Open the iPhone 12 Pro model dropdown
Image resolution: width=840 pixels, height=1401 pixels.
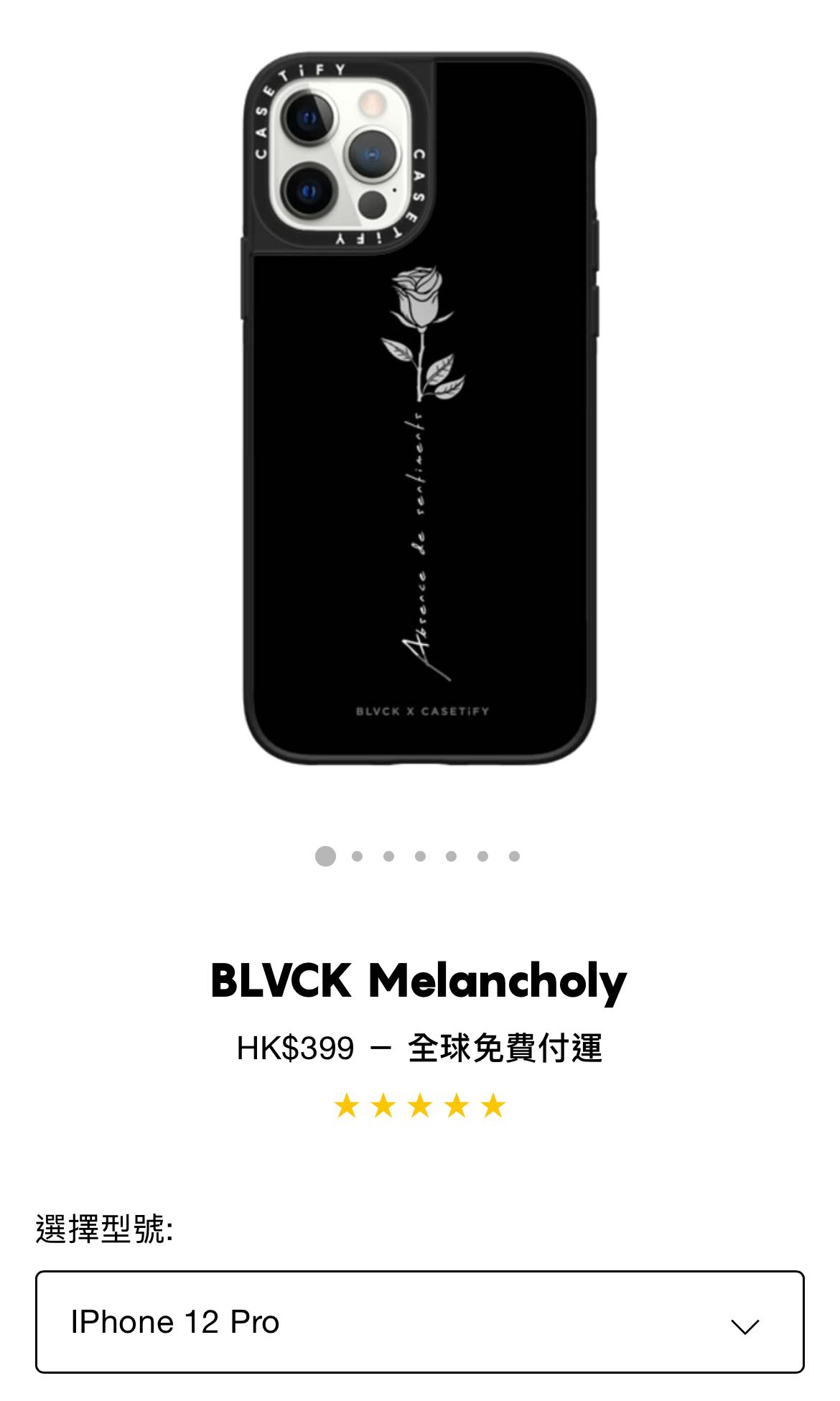point(419,1322)
